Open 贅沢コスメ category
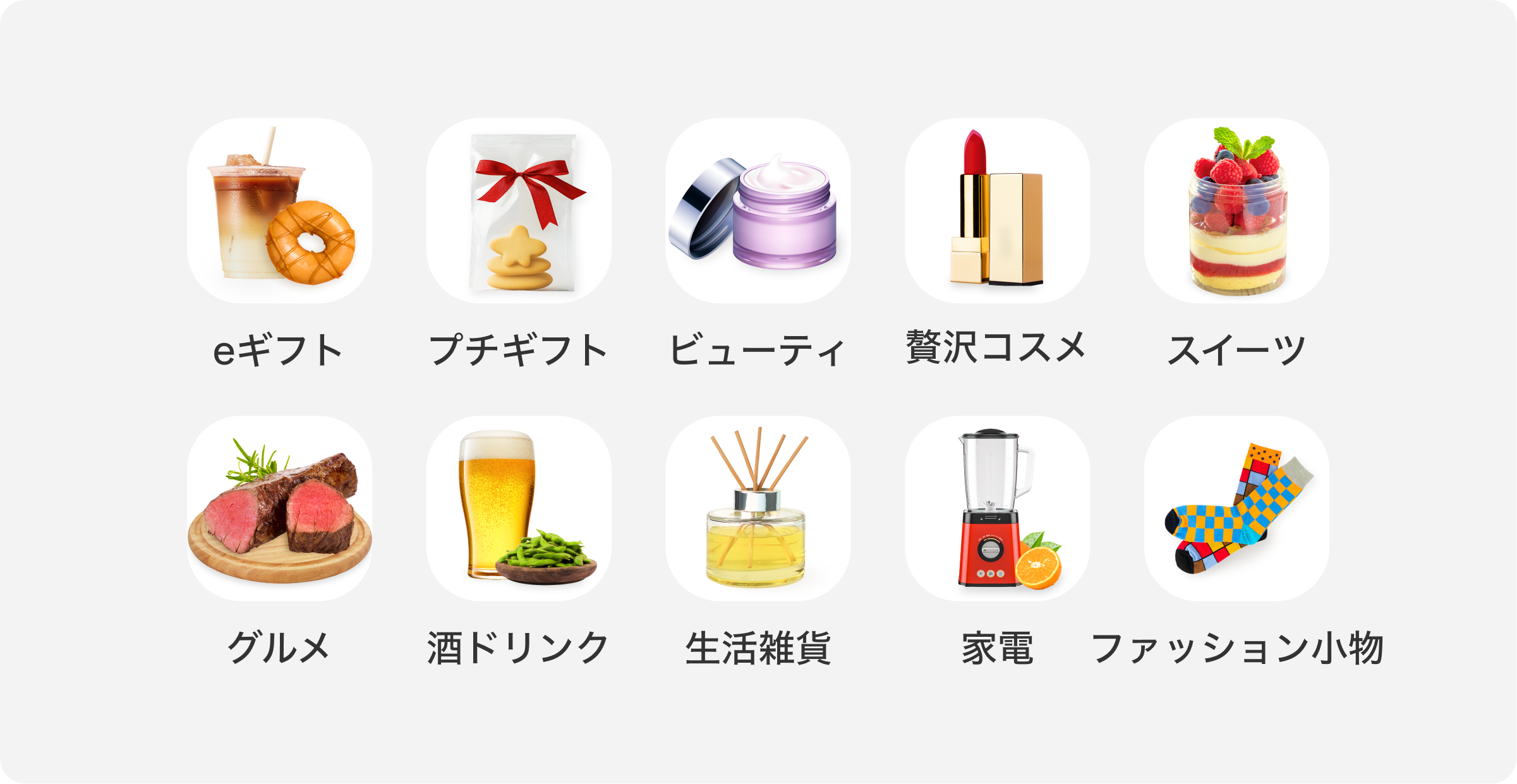 pyautogui.click(x=997, y=211)
